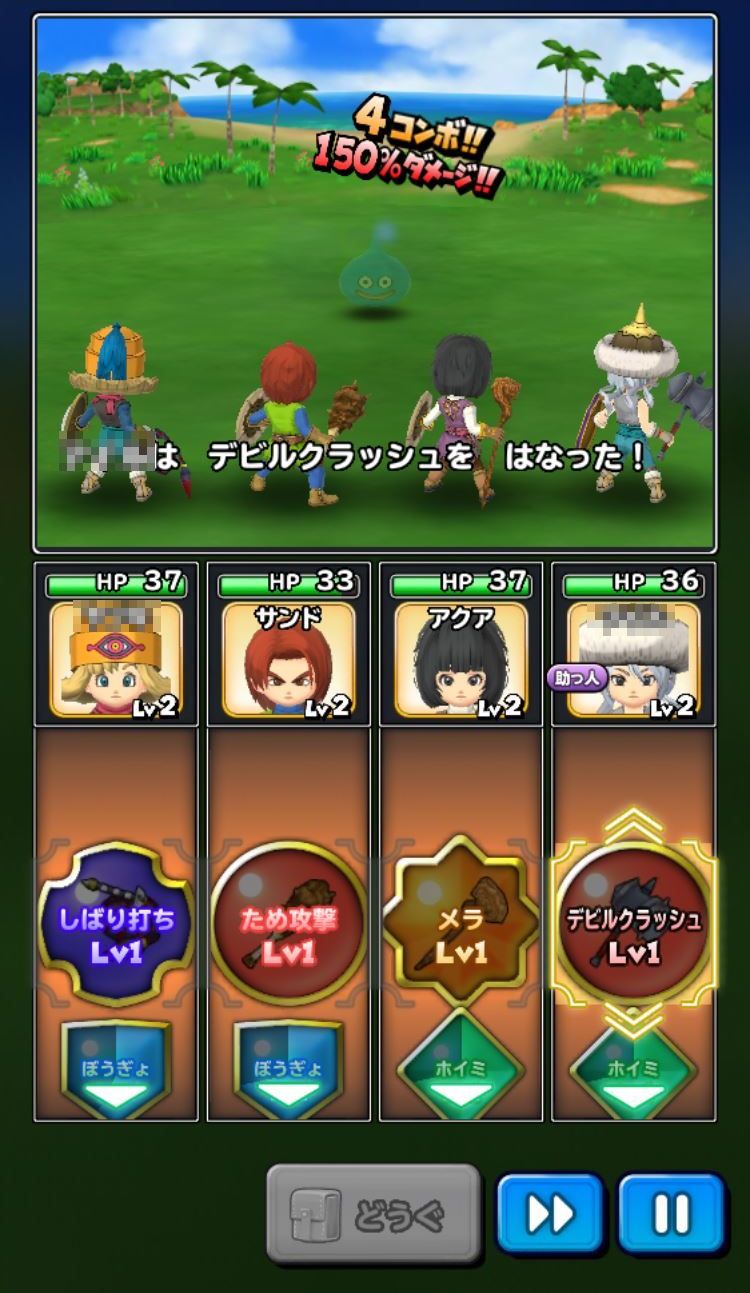
Task: Choose ぼうぎょ under the ため攻撃 skill
Action: coord(289,1072)
